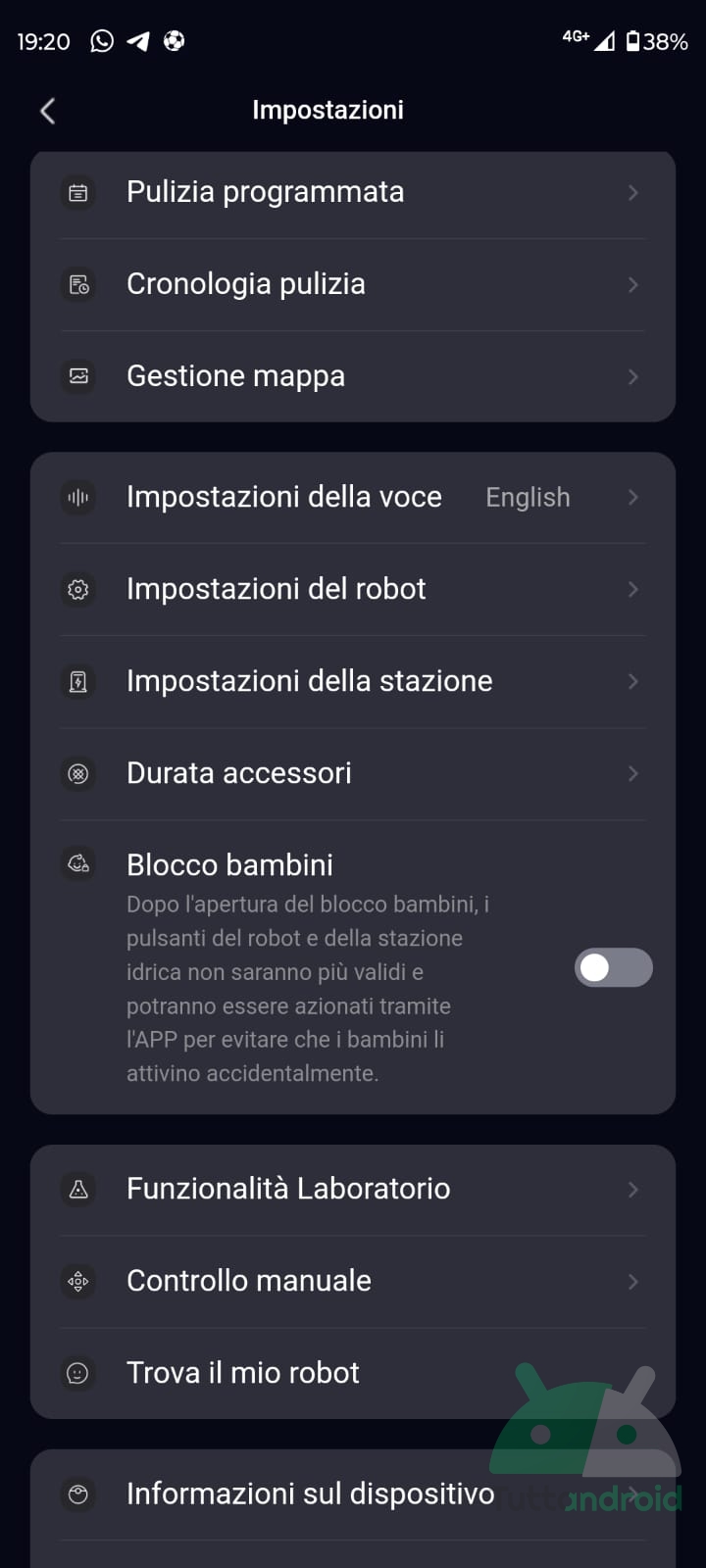Enable the Blocco bambini switch
The width and height of the screenshot is (706, 1568).
tap(614, 968)
